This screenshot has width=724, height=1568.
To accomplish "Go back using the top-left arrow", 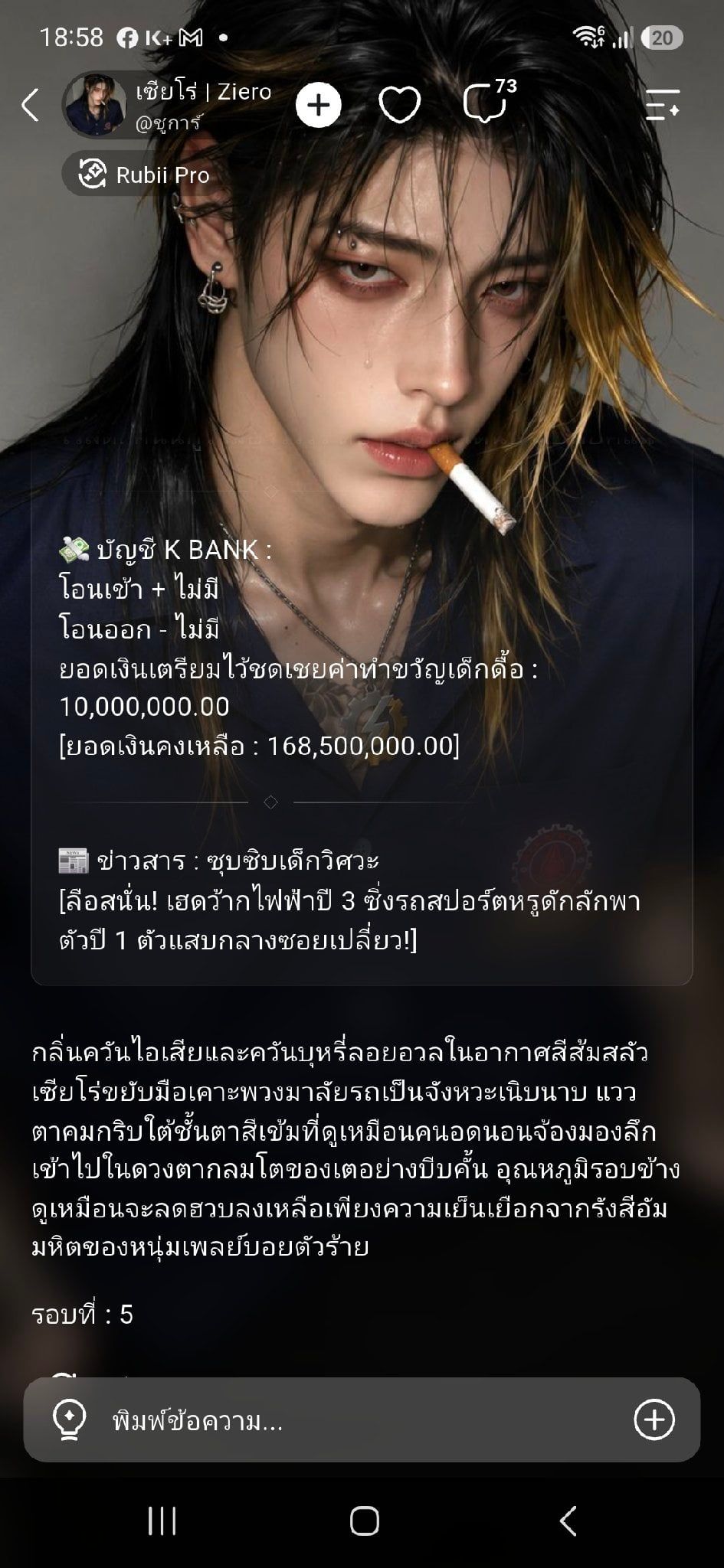I will click(x=30, y=105).
